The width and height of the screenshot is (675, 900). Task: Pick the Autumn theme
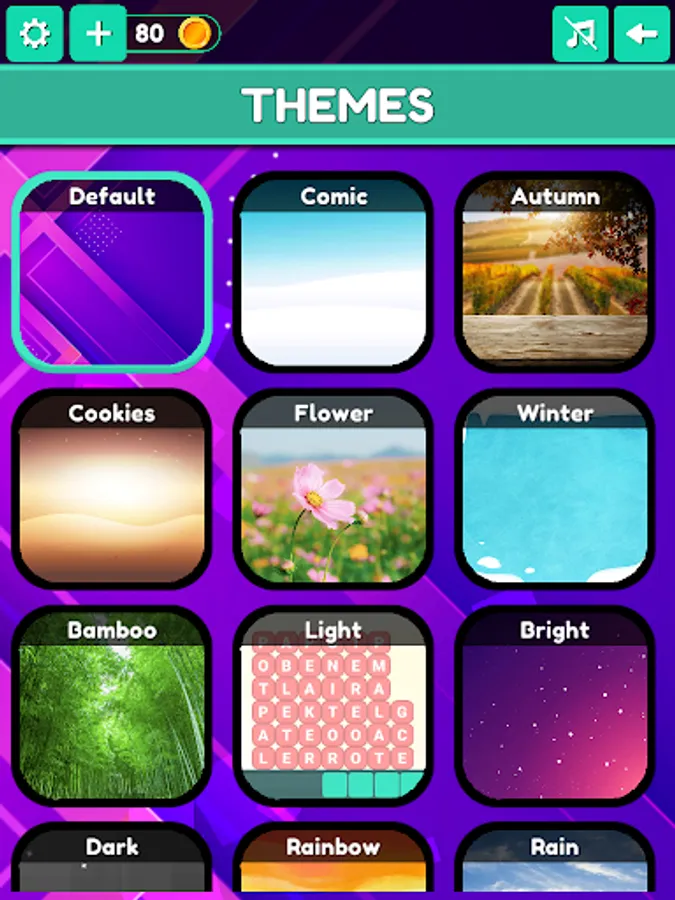pyautogui.click(x=555, y=272)
